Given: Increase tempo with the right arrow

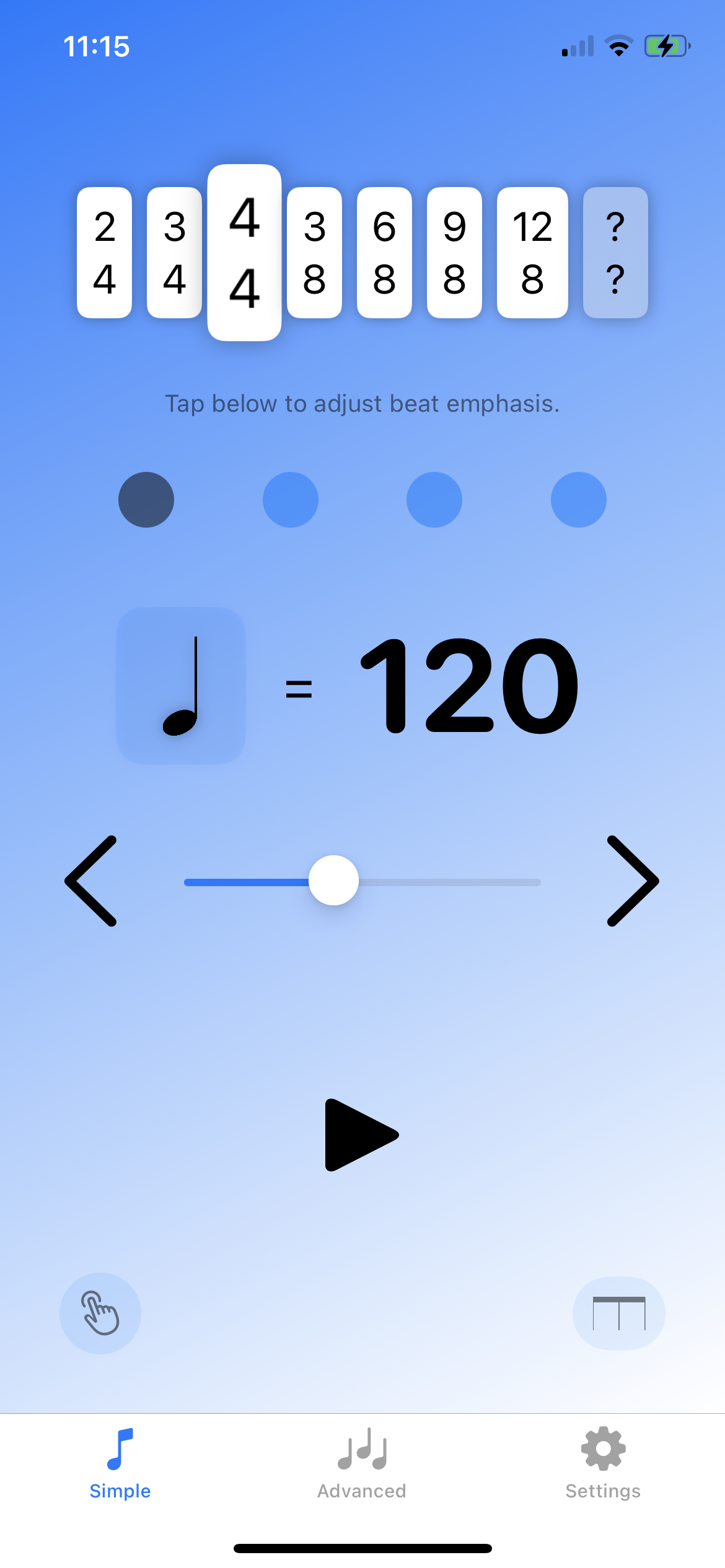Looking at the screenshot, I should click(x=633, y=881).
